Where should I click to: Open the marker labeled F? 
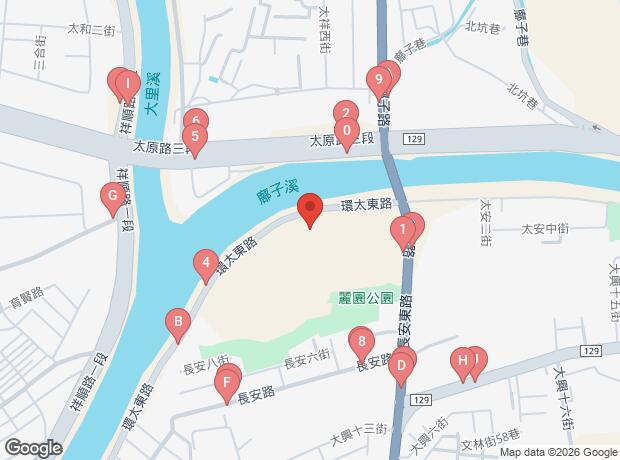228,381
